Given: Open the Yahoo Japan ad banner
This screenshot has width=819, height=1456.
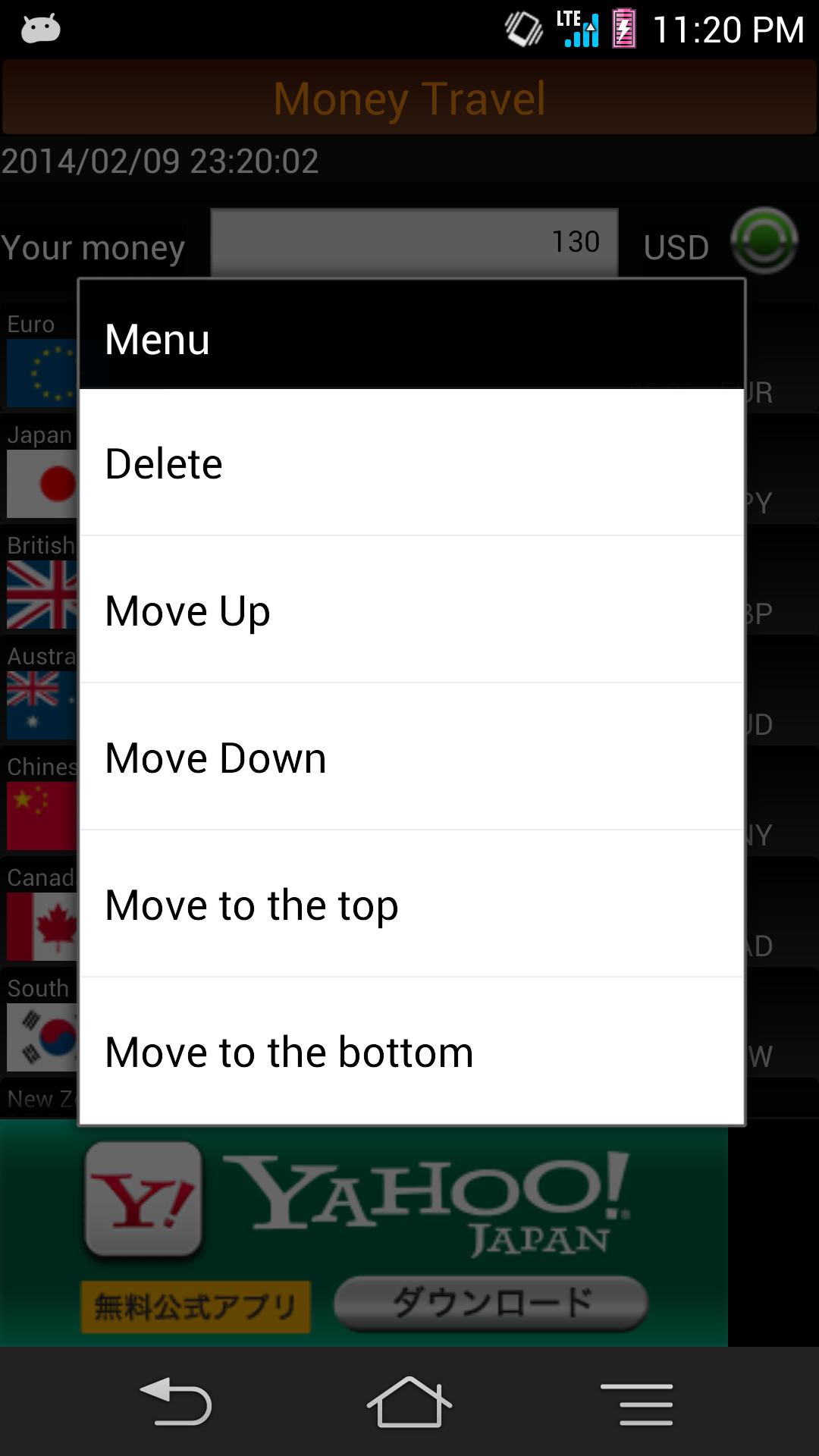Looking at the screenshot, I should 364,1236.
